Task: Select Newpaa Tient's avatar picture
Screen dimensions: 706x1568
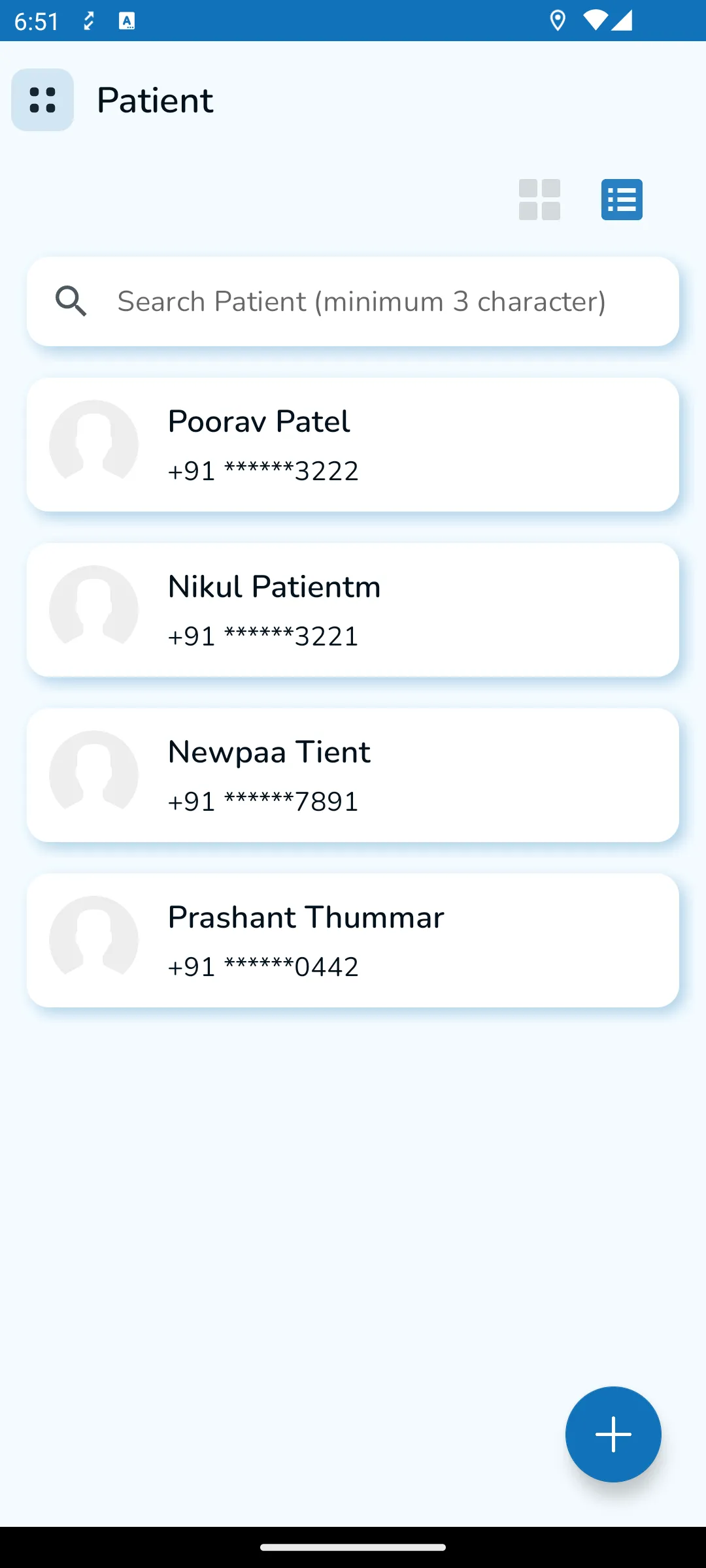Action: tap(94, 774)
